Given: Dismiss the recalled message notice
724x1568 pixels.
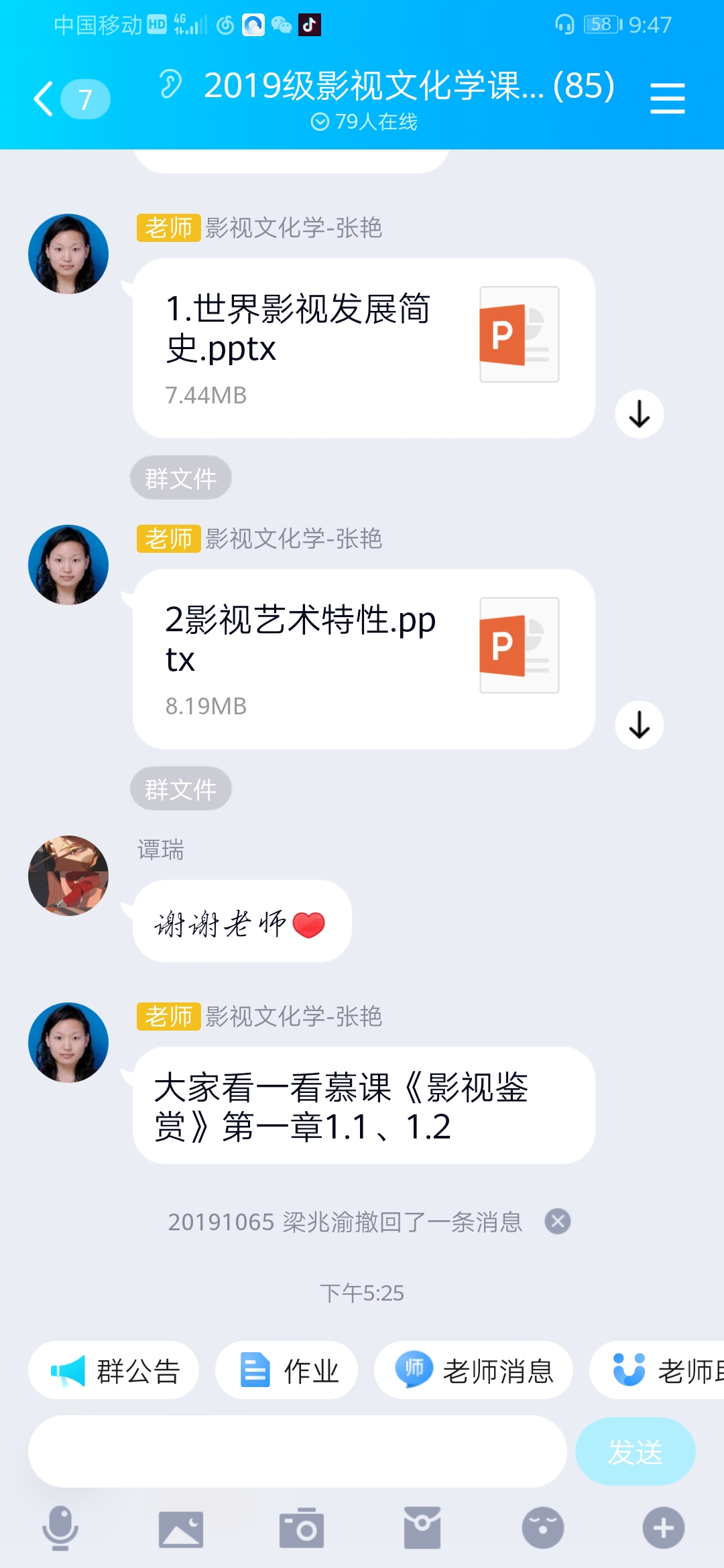Looking at the screenshot, I should click(557, 1222).
